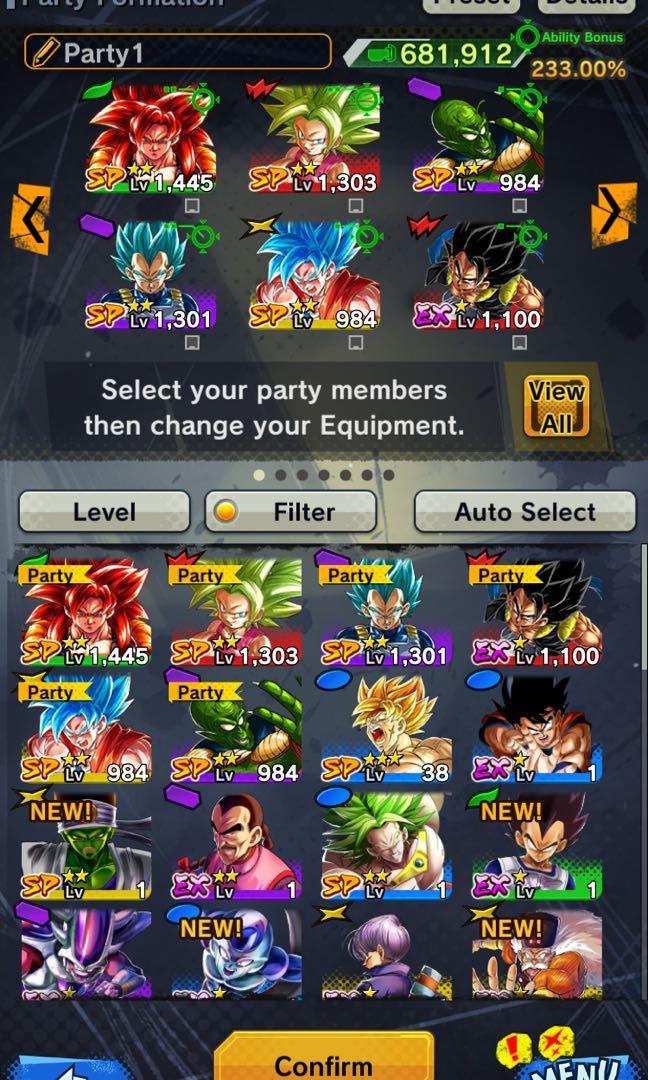This screenshot has width=648, height=1080.
Task: Choose the Lv 1,303 Party-tagged list character
Action: tap(234, 613)
